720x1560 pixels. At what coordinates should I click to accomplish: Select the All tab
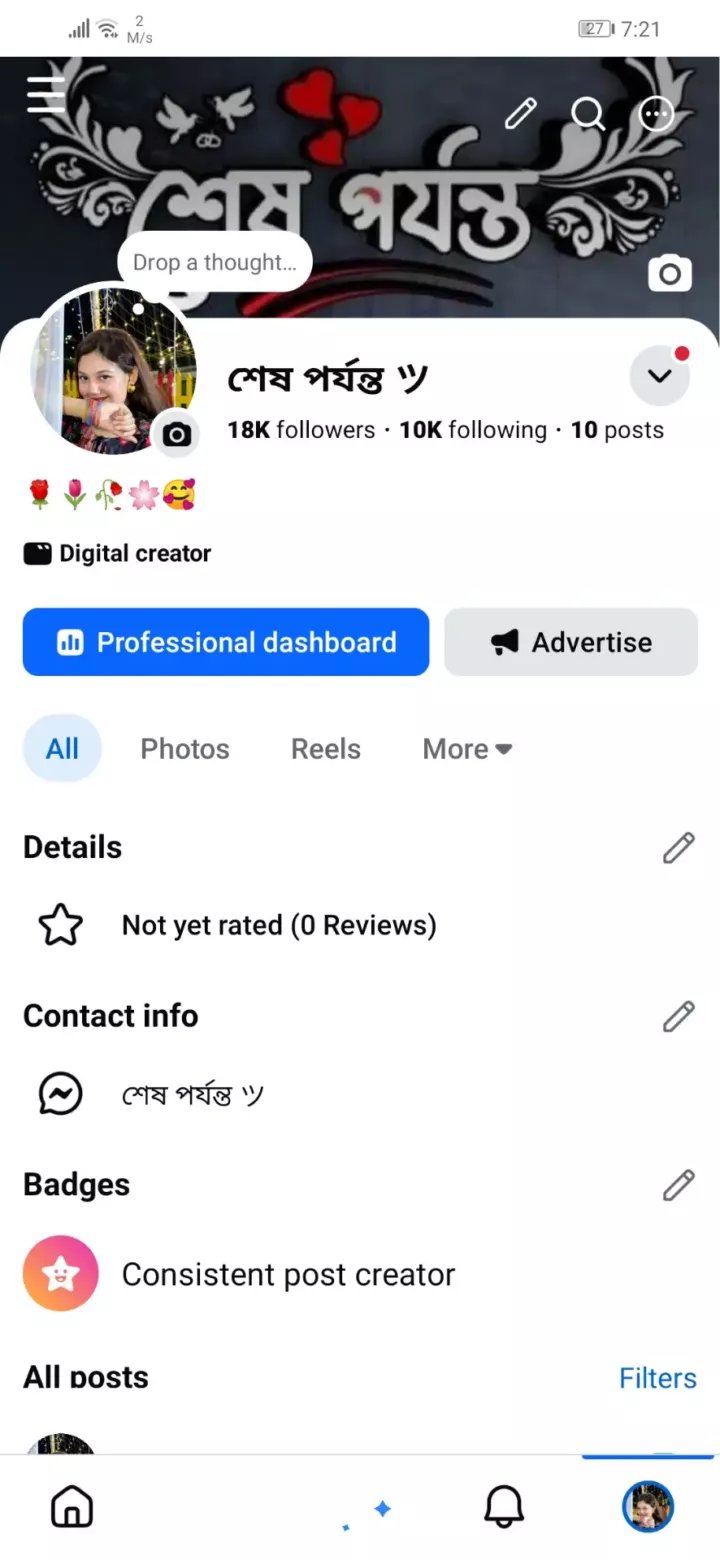click(x=62, y=748)
